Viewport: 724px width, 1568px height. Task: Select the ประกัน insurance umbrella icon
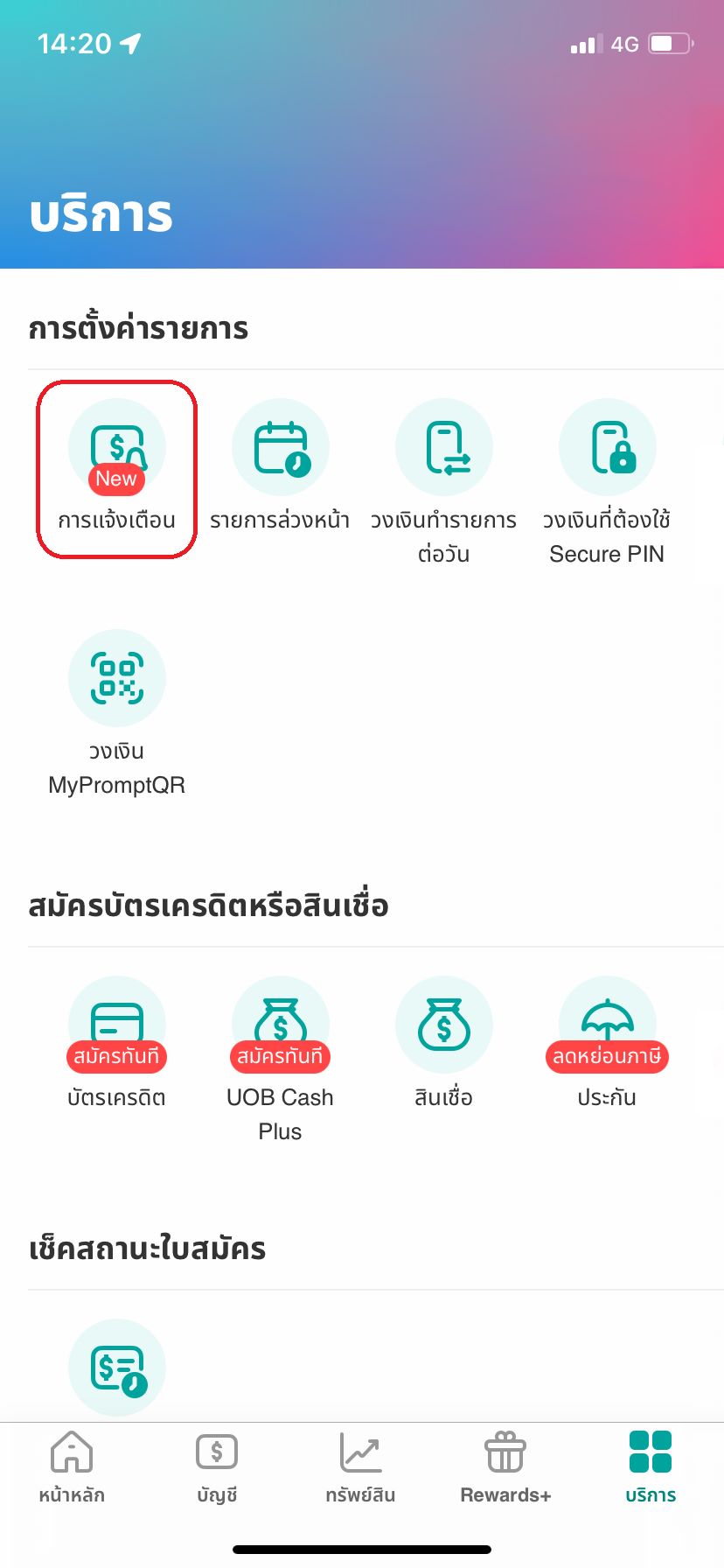click(608, 1024)
